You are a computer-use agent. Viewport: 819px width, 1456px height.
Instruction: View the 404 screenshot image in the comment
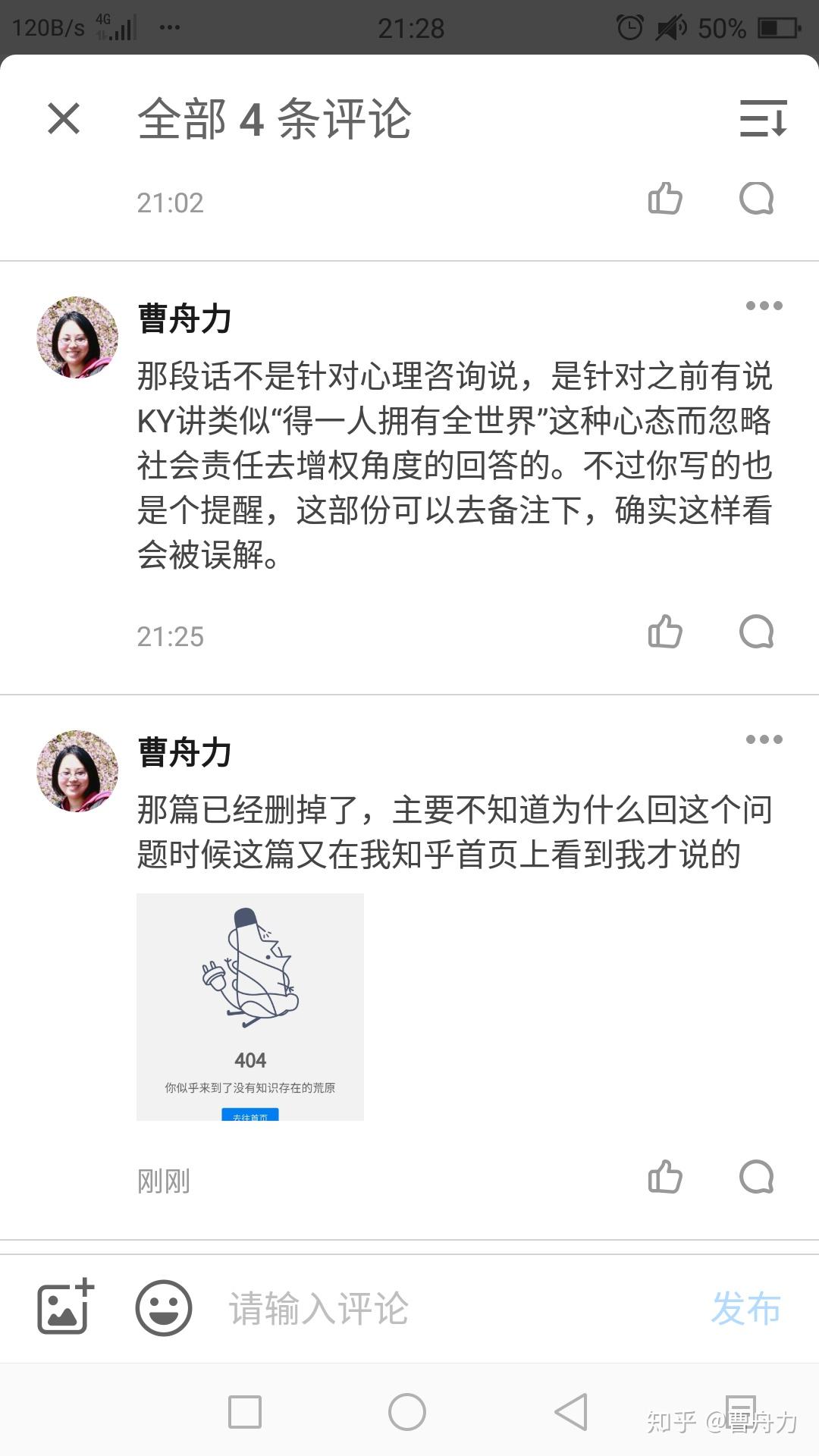coord(250,1006)
